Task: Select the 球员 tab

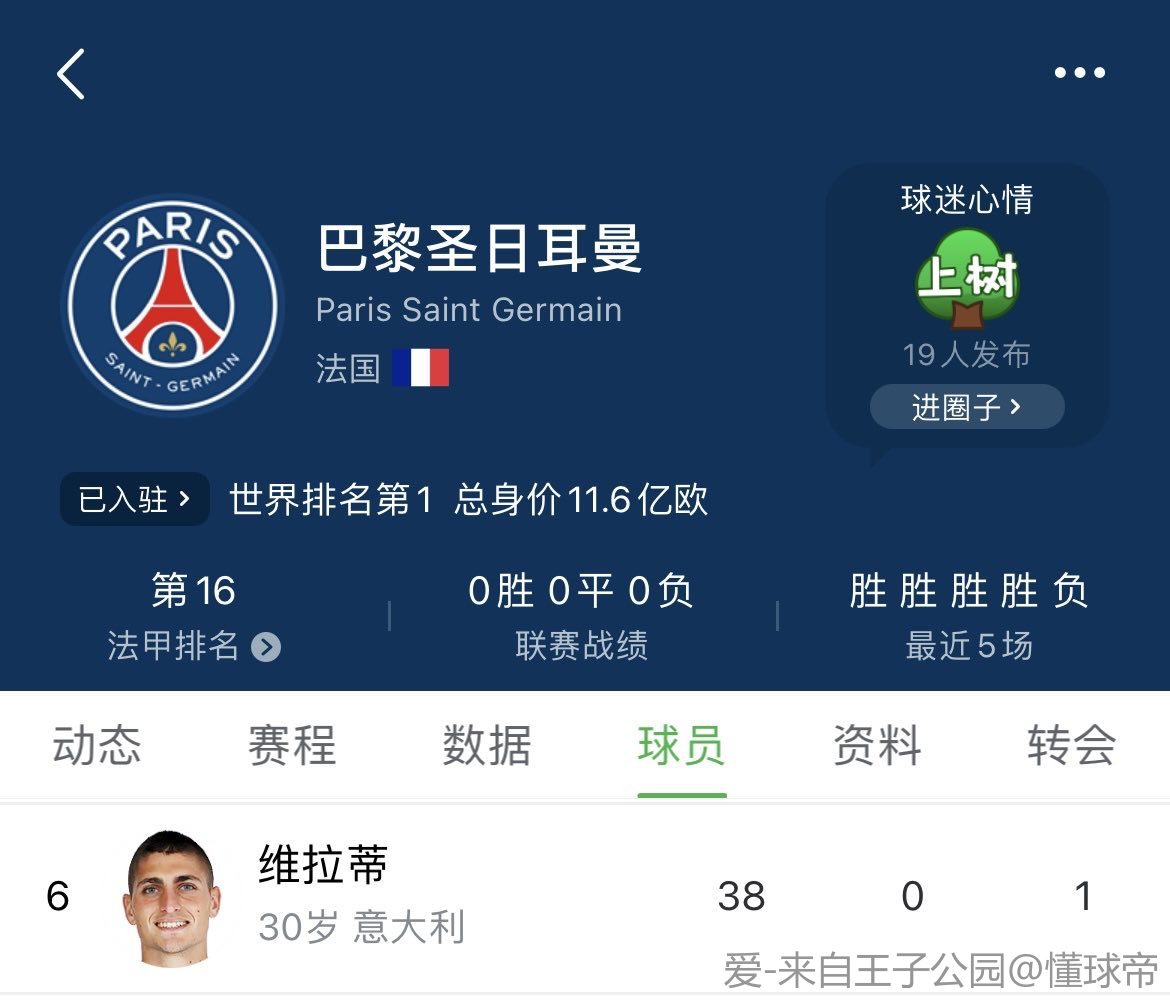Action: coord(682,746)
